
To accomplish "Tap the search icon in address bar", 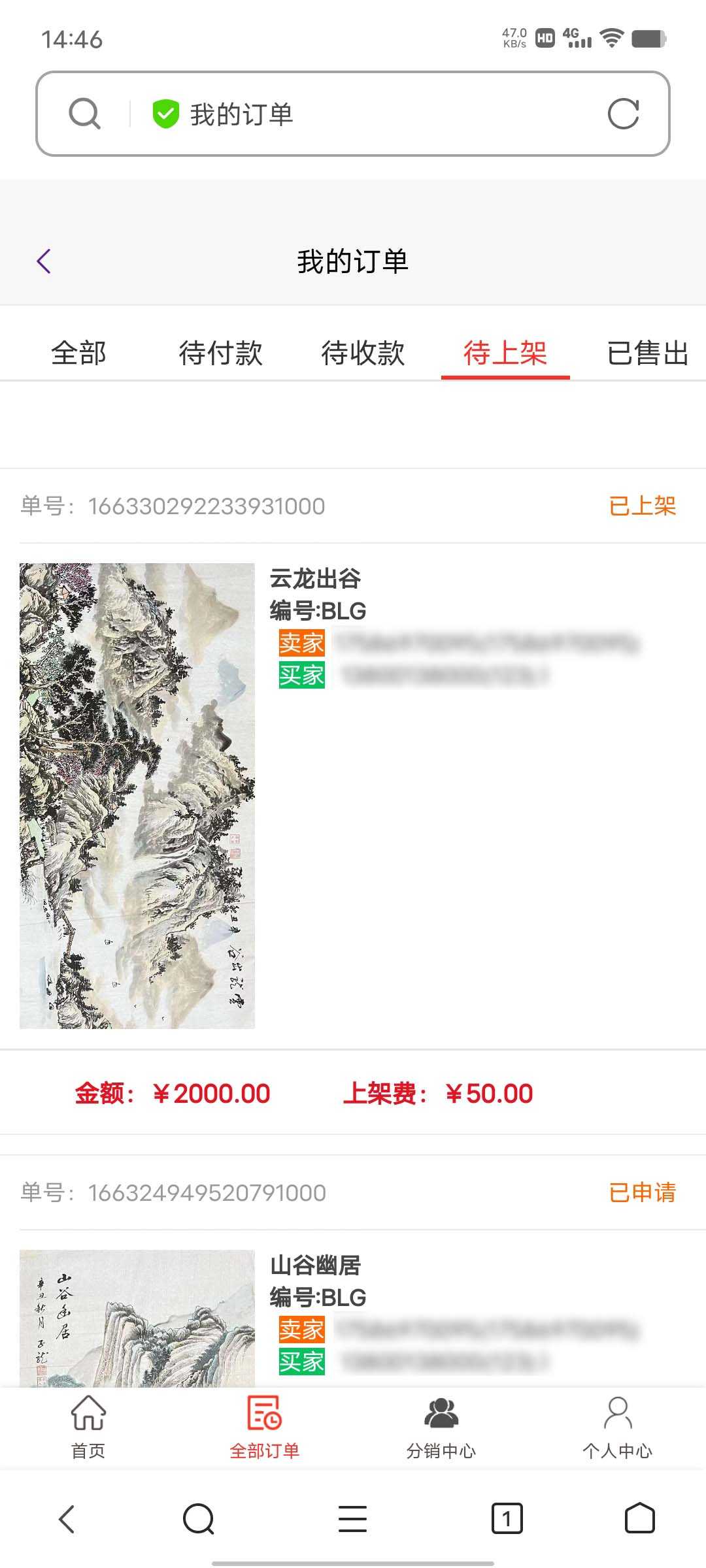I will (85, 114).
